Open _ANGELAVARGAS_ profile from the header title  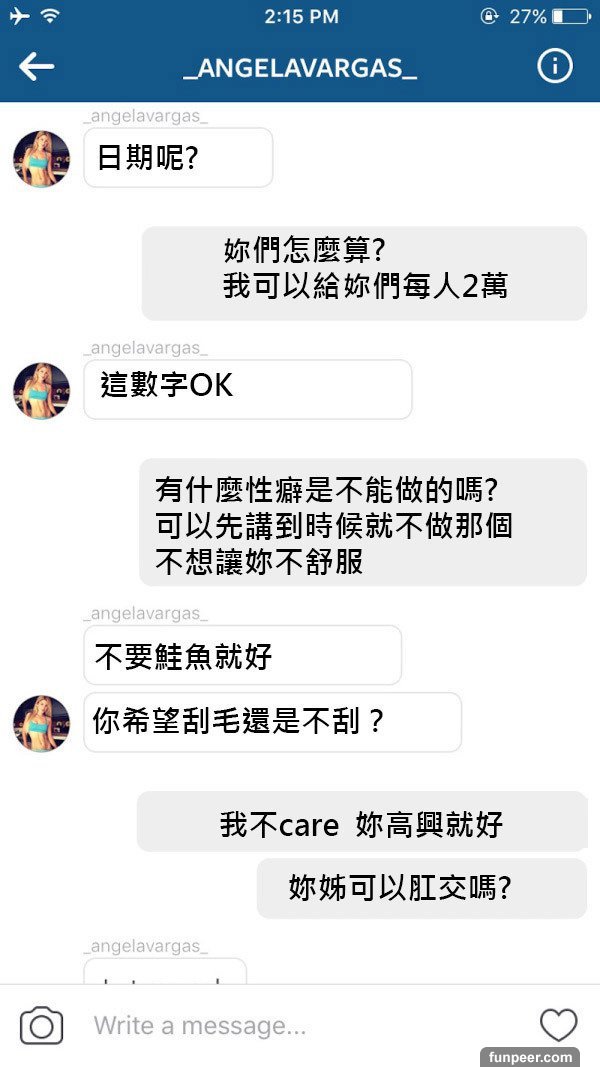300,68
